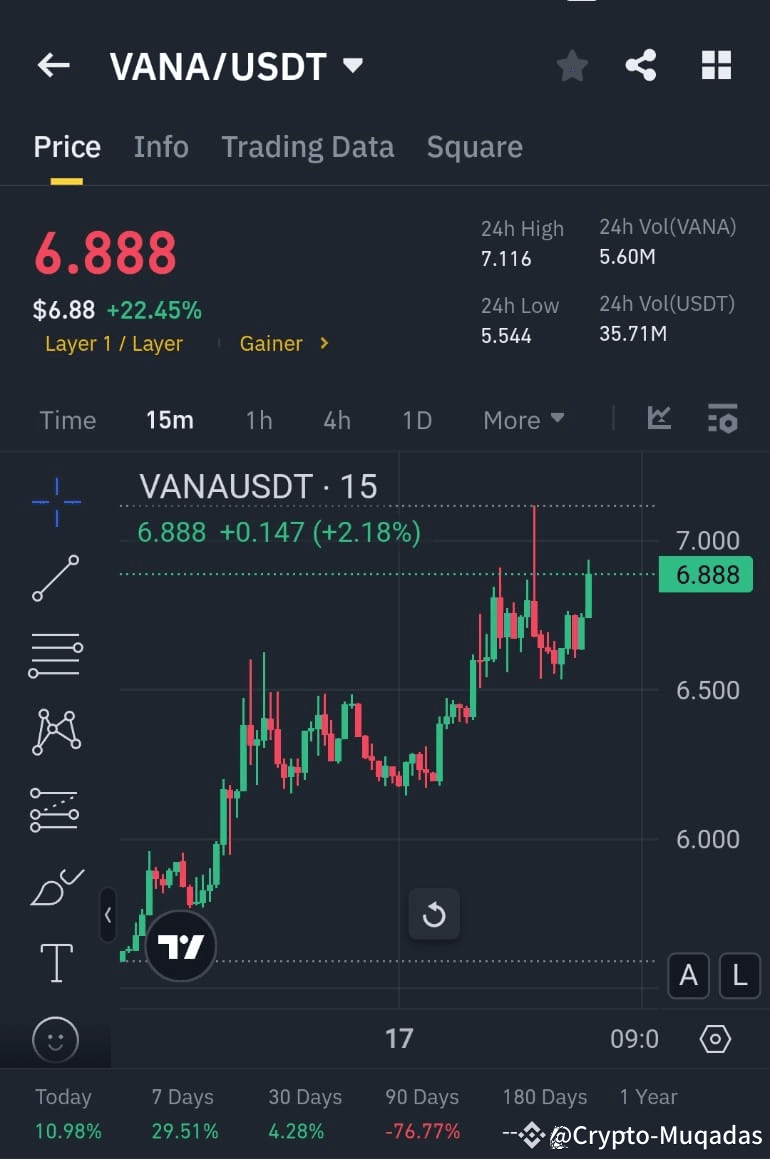Open the emoji drawing tool
The image size is (770, 1159).
point(55,1040)
